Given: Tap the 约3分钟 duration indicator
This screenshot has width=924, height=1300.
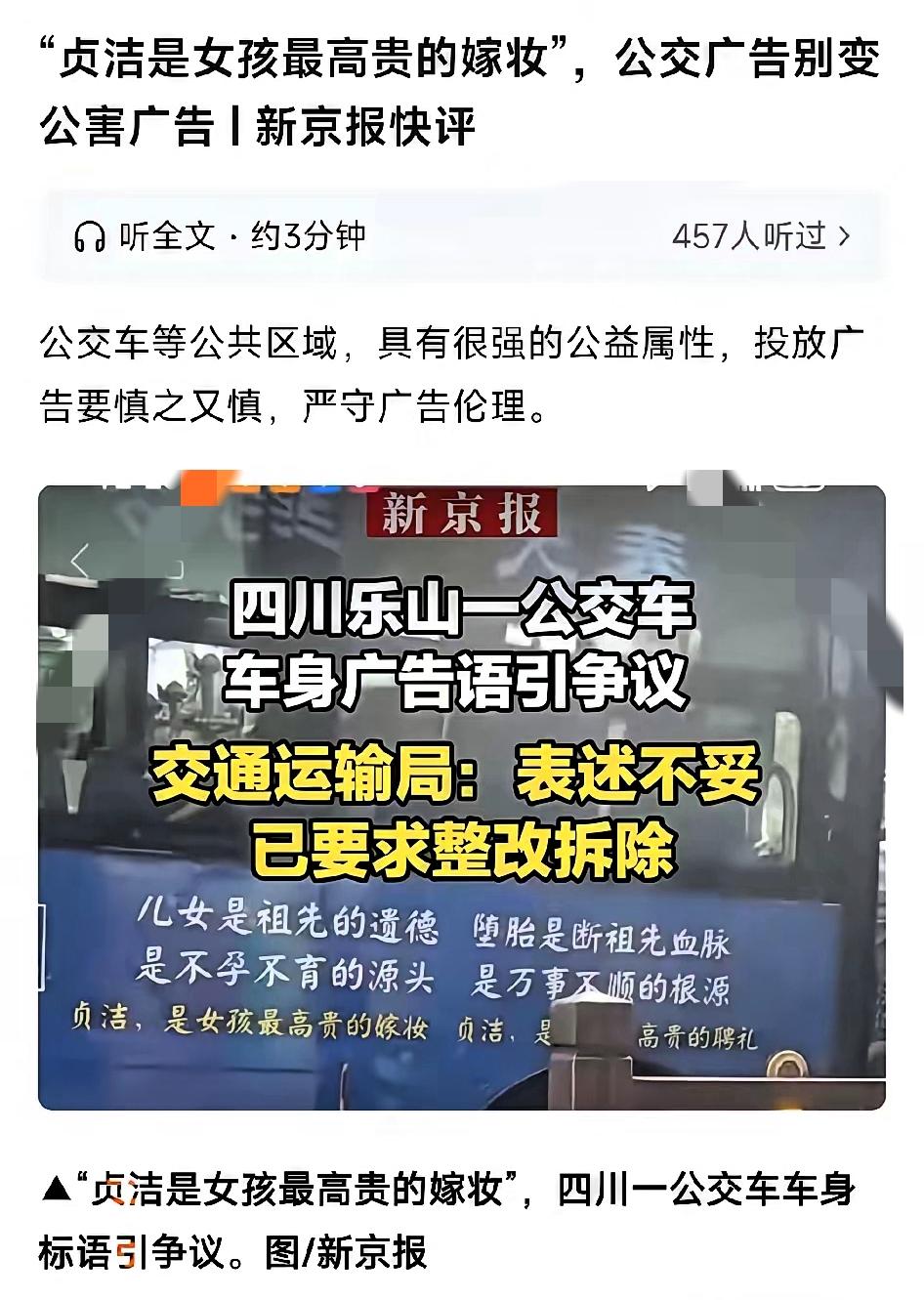Looking at the screenshot, I should (x=324, y=235).
